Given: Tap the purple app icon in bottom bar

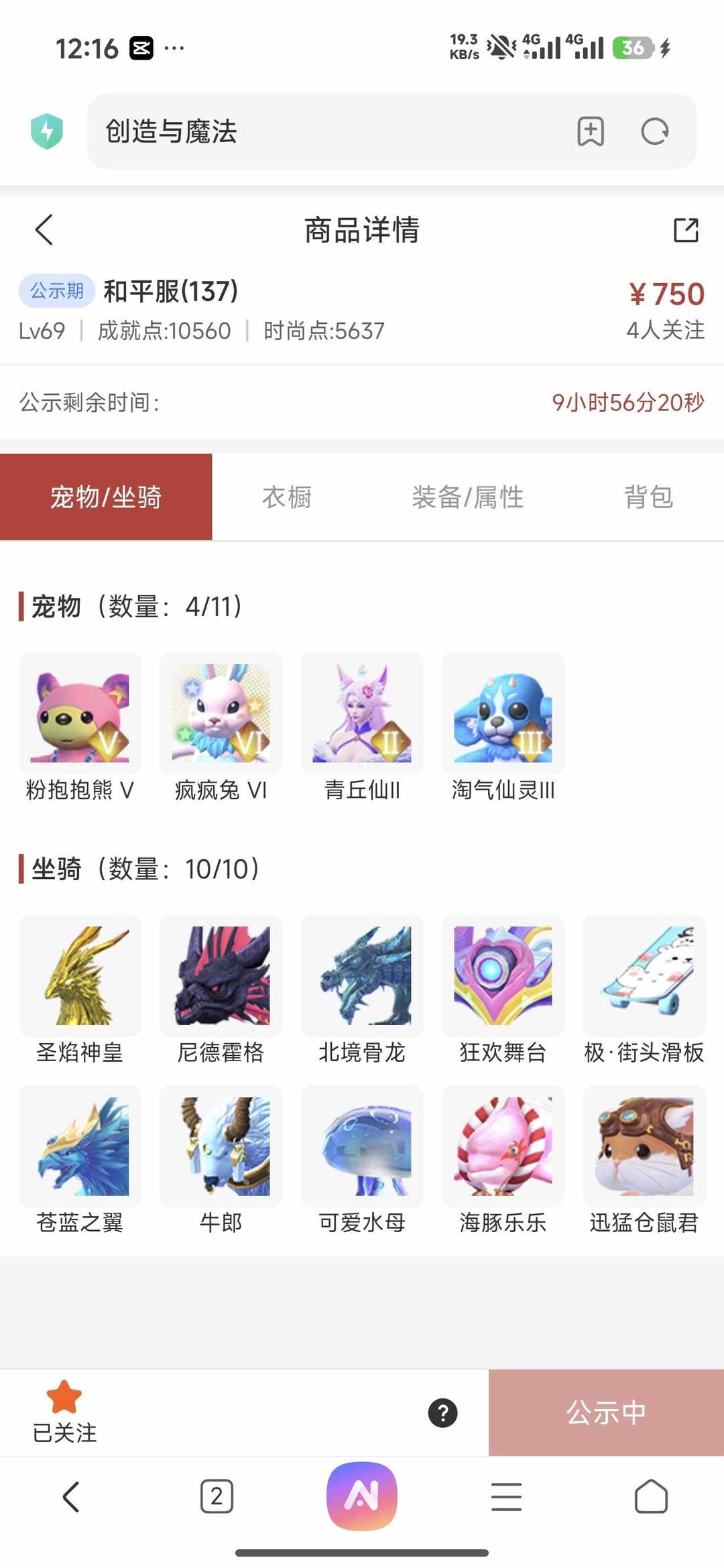Looking at the screenshot, I should point(362,1496).
